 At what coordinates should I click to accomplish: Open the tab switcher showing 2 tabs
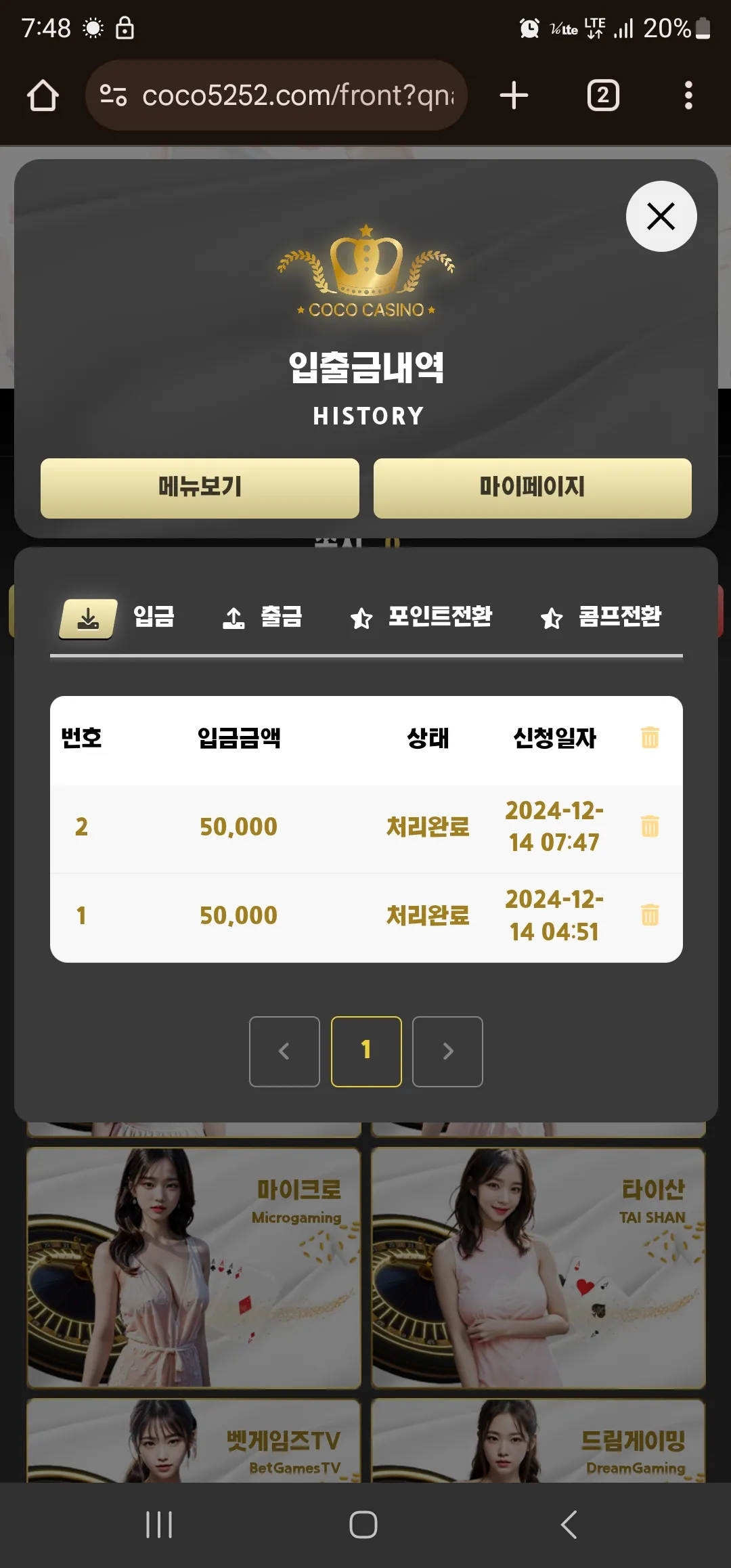click(602, 95)
